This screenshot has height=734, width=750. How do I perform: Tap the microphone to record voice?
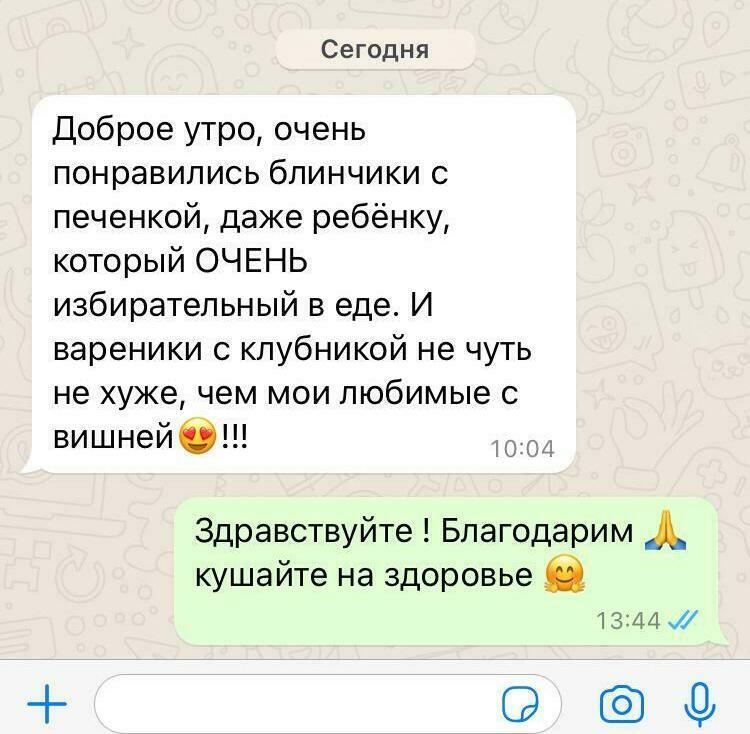click(700, 703)
